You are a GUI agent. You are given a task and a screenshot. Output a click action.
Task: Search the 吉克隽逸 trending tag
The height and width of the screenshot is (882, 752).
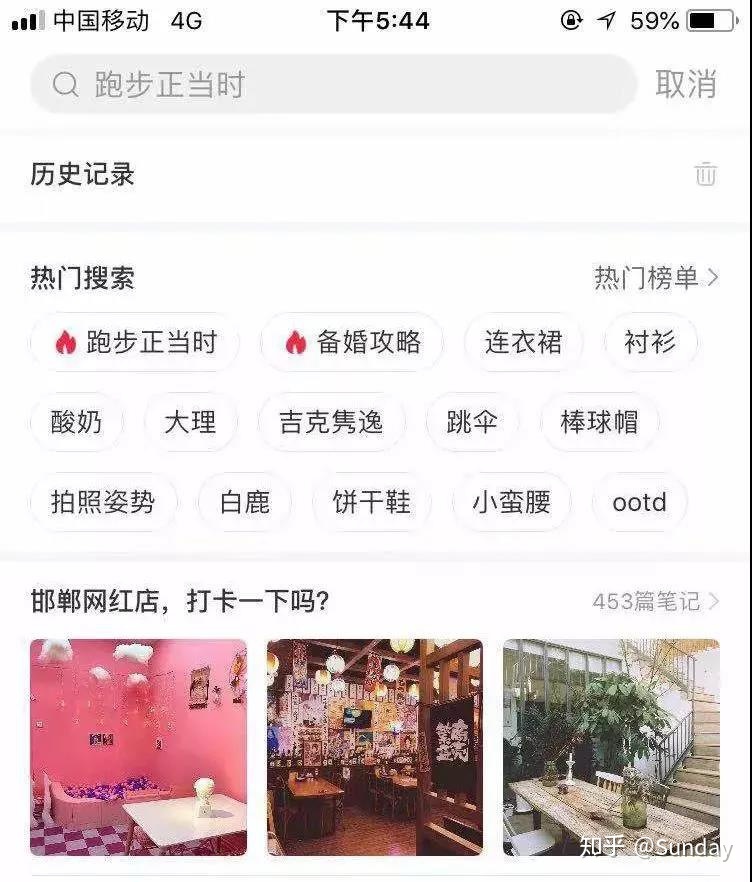332,422
